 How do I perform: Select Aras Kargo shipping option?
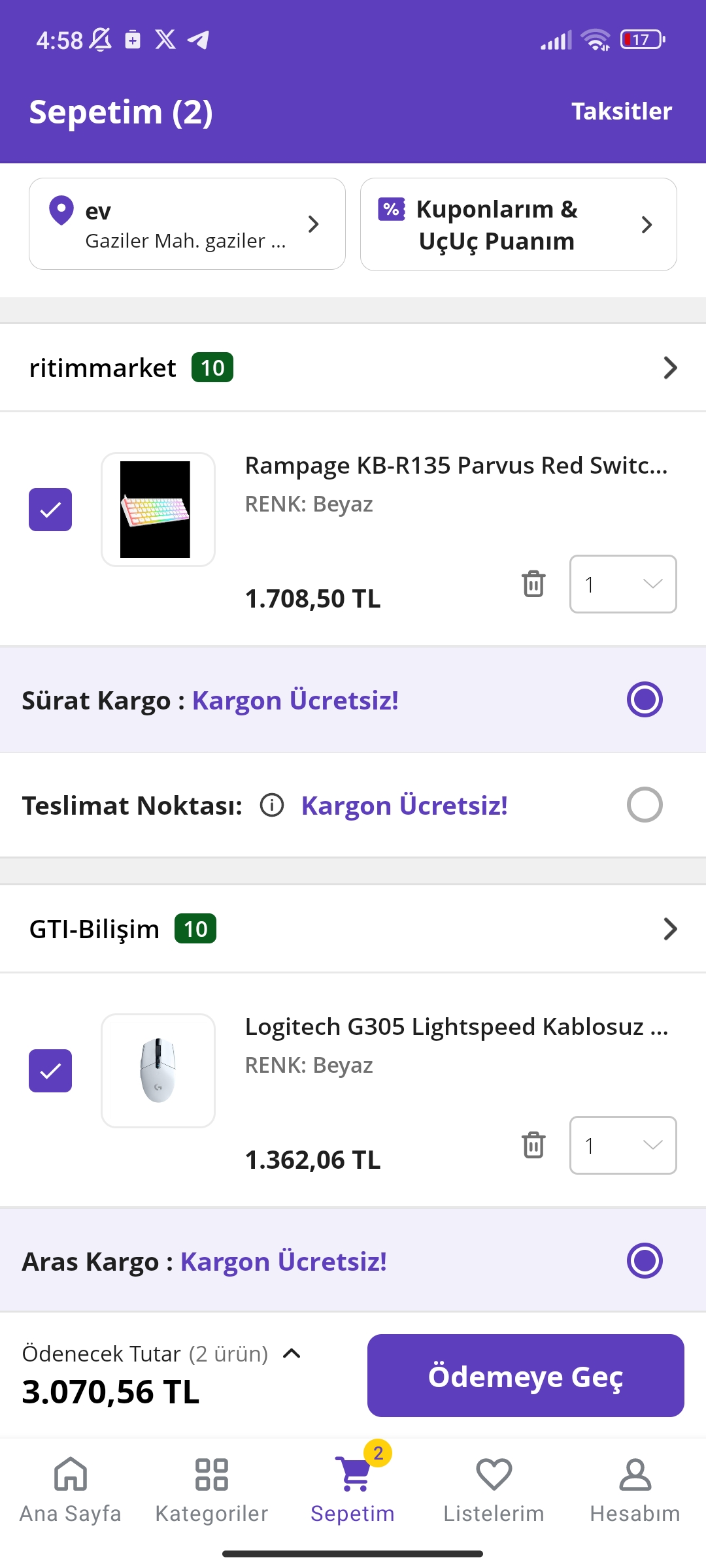[x=645, y=1261]
